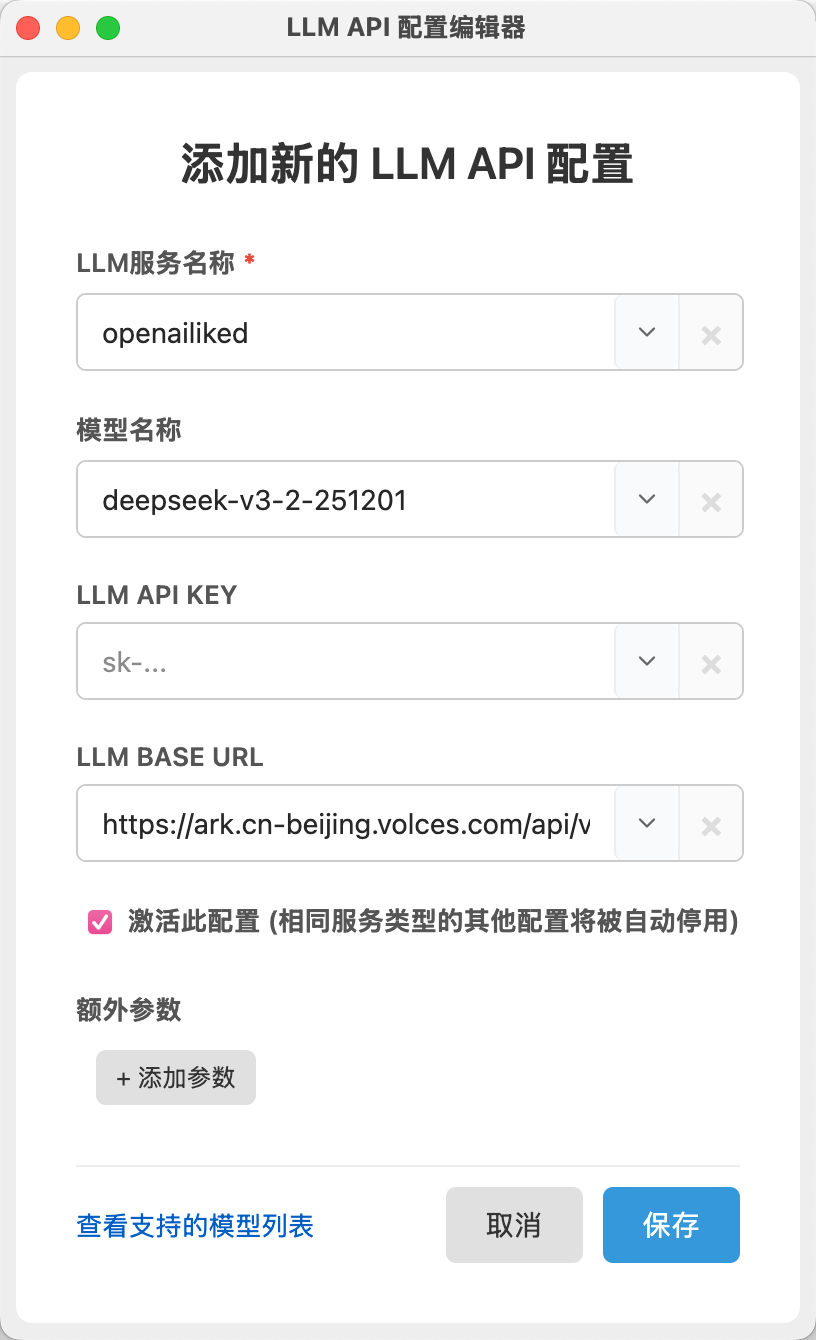Image resolution: width=816 pixels, height=1340 pixels.
Task: Click the + 添加参数 button
Action: click(x=175, y=1077)
